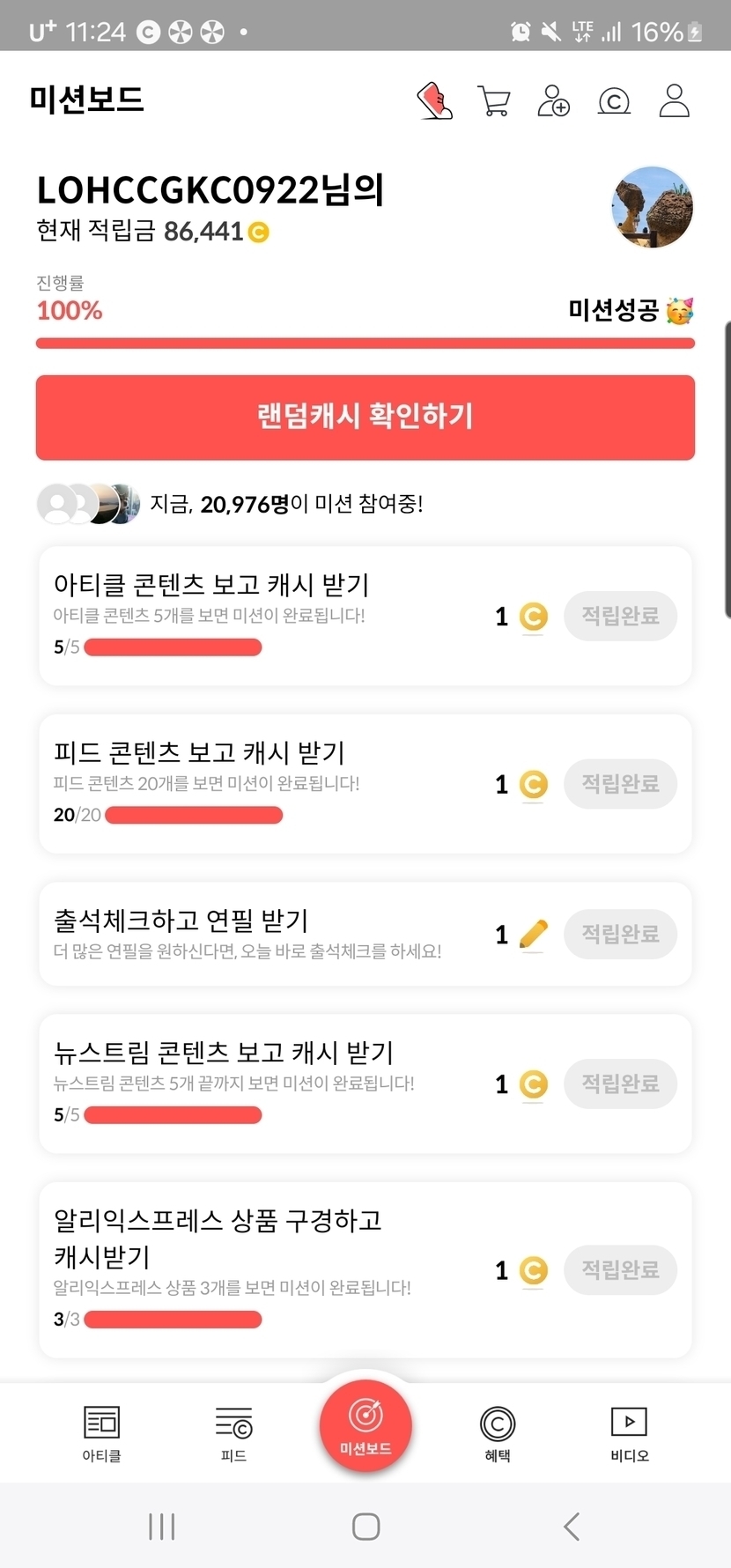
Task: Select the 미션보드 center tab
Action: pyautogui.click(x=365, y=1424)
